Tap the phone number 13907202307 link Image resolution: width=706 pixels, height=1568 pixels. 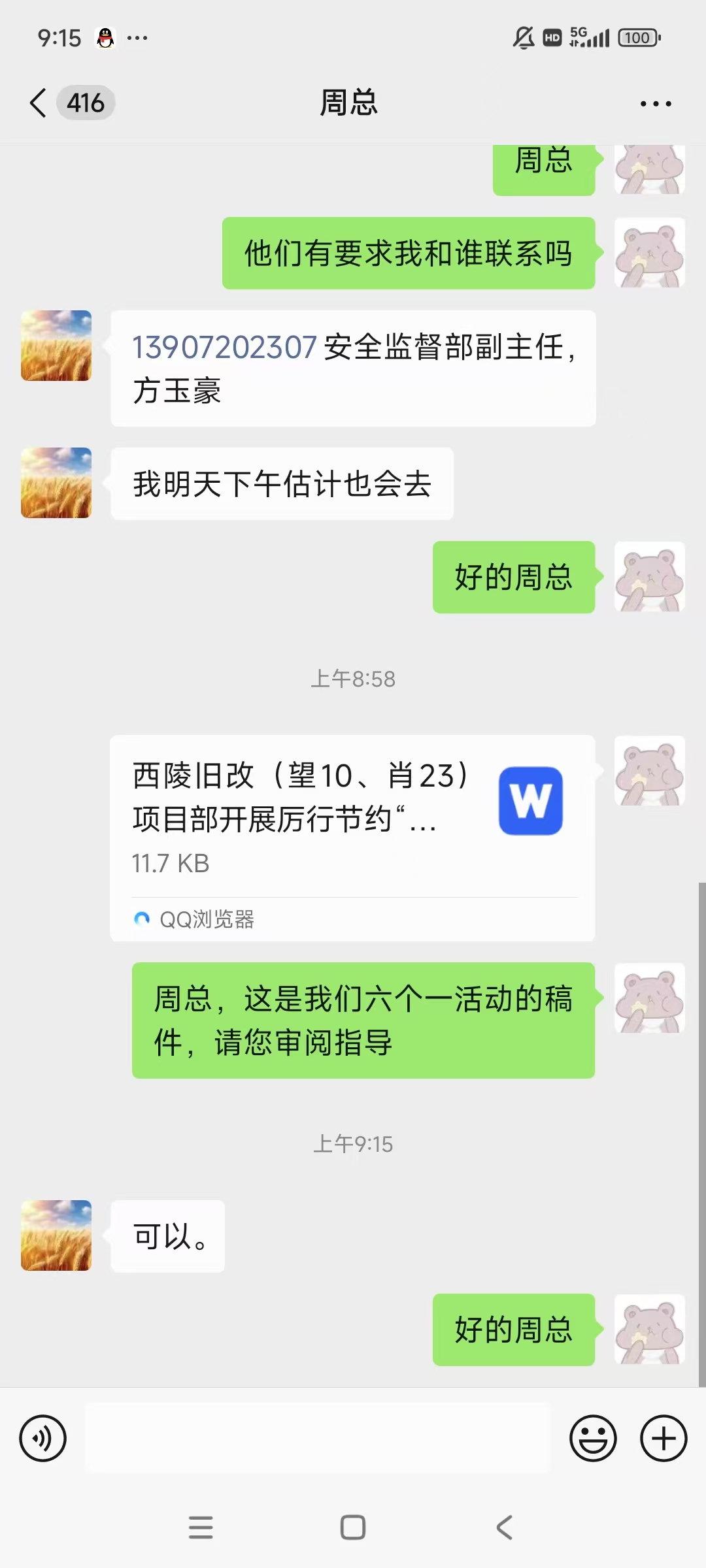tap(225, 347)
